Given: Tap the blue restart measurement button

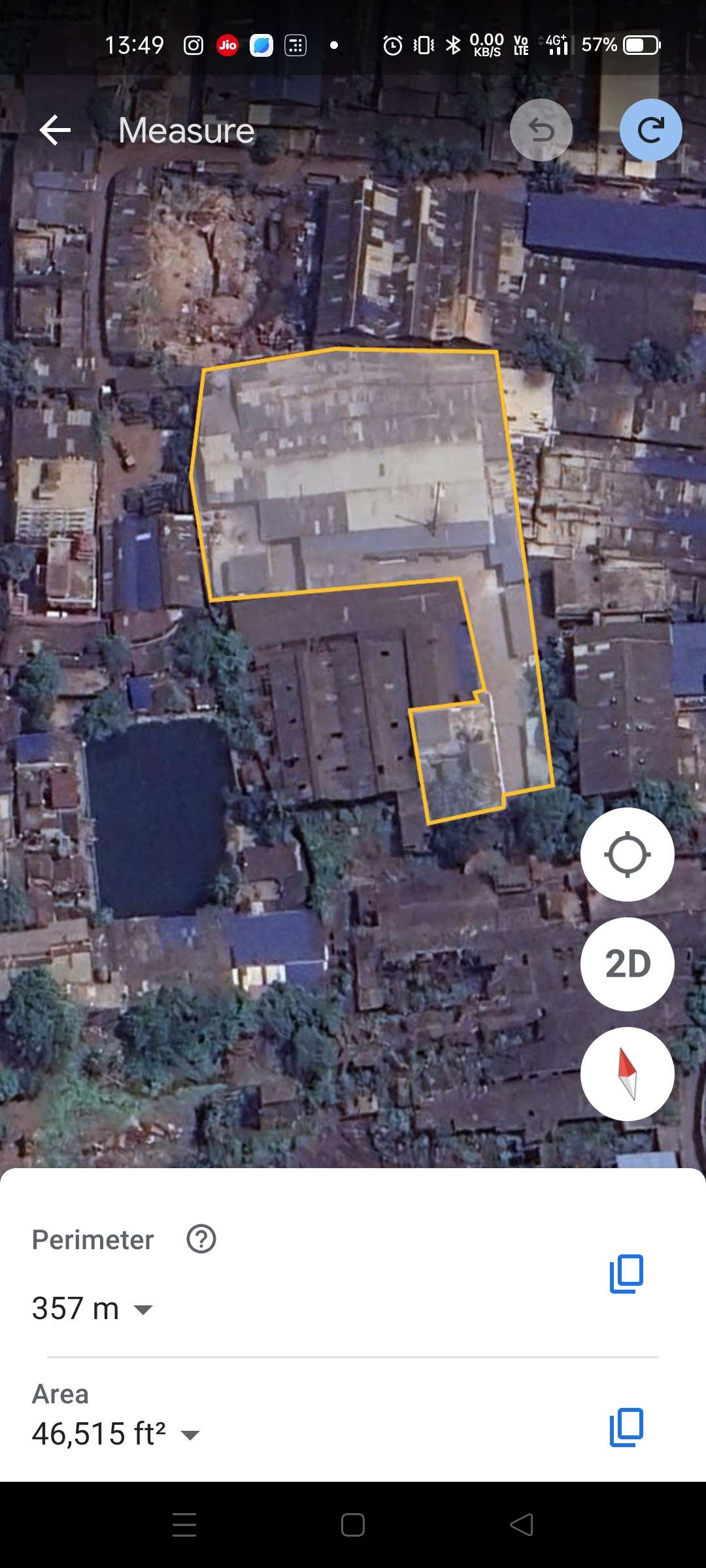Looking at the screenshot, I should tap(650, 130).
